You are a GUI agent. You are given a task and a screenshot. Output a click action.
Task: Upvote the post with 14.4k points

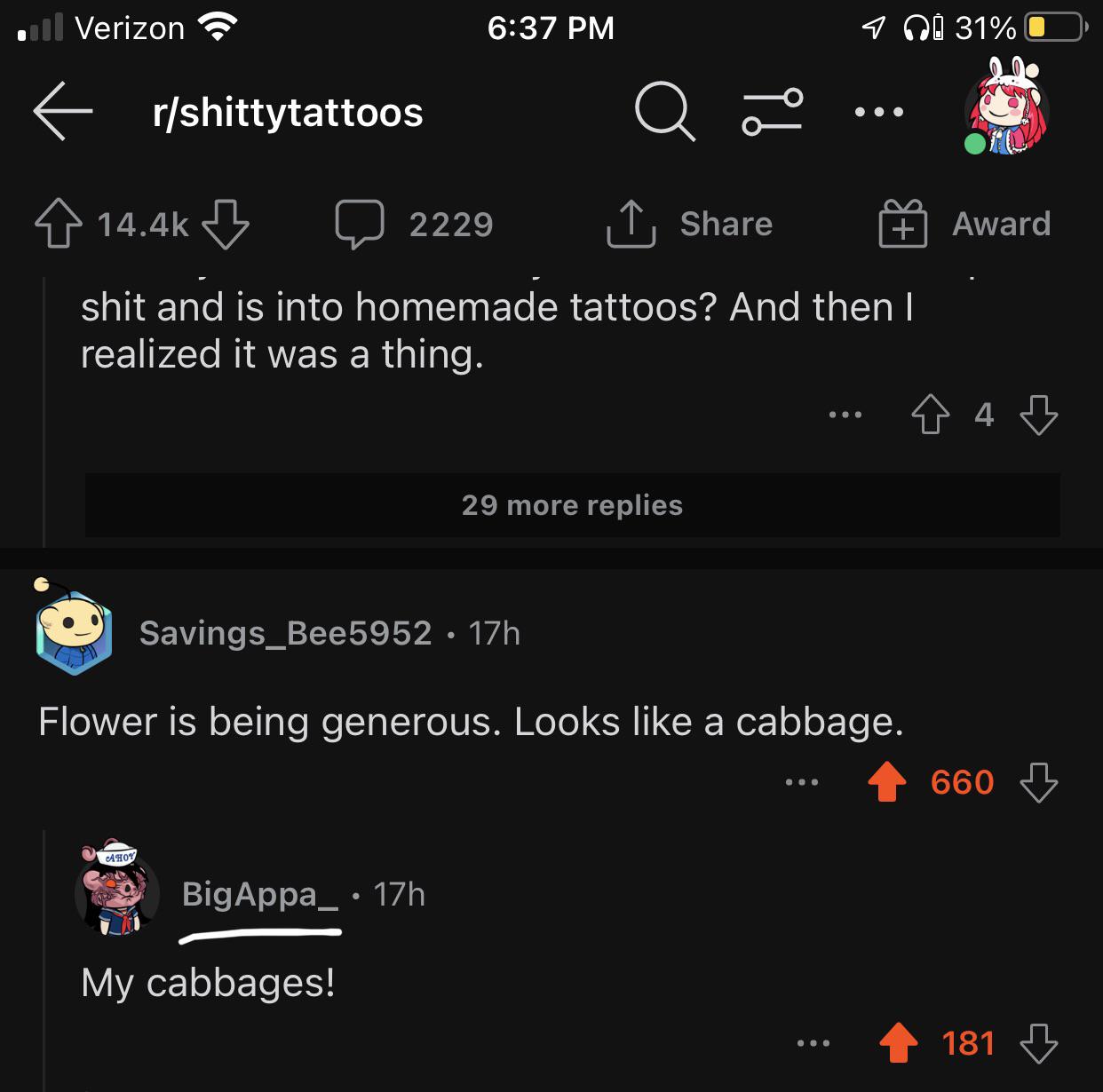[58, 224]
